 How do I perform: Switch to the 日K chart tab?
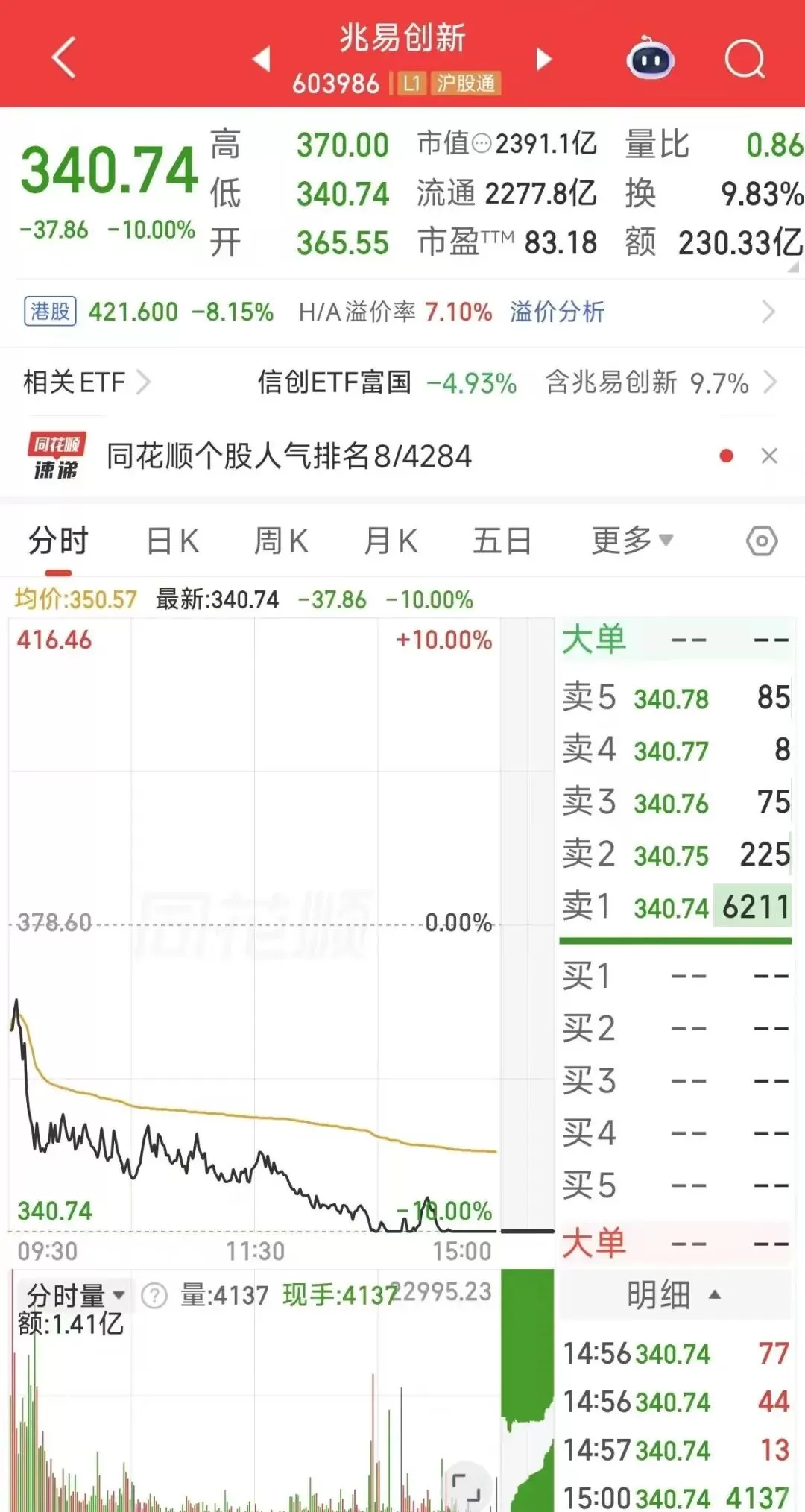(172, 541)
